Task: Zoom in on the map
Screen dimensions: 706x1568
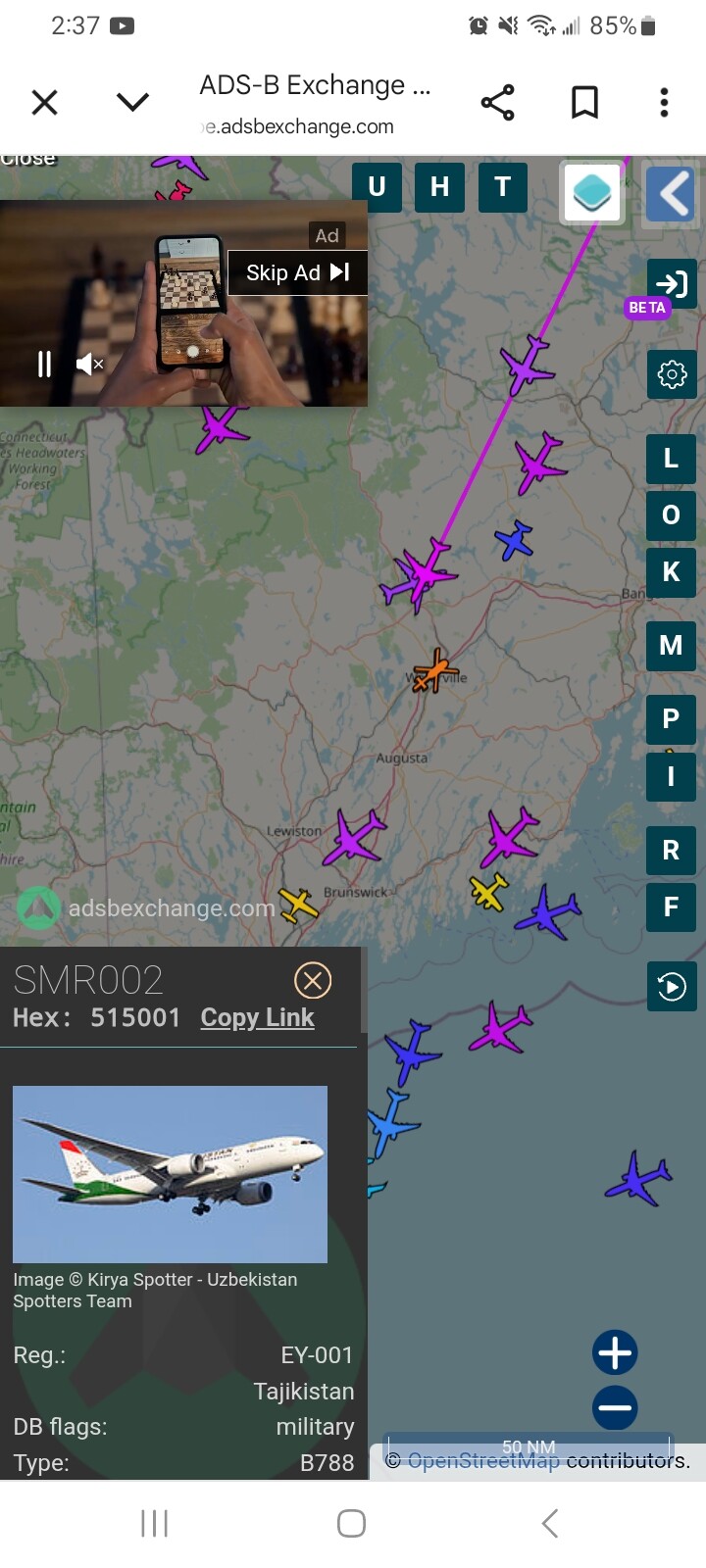Action: [615, 1353]
